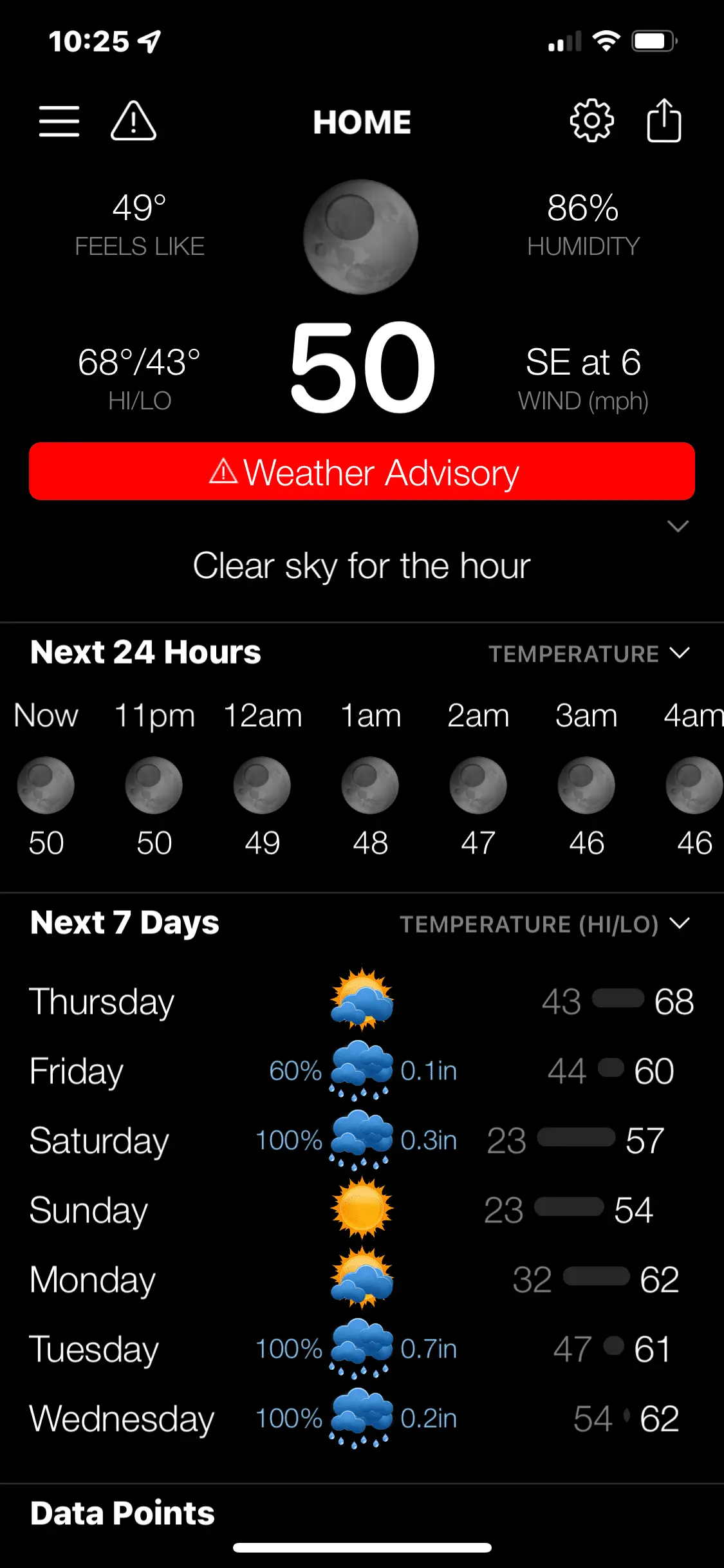Open Wednesday's forecast row
Screen dimensions: 724x1568
click(x=362, y=1419)
